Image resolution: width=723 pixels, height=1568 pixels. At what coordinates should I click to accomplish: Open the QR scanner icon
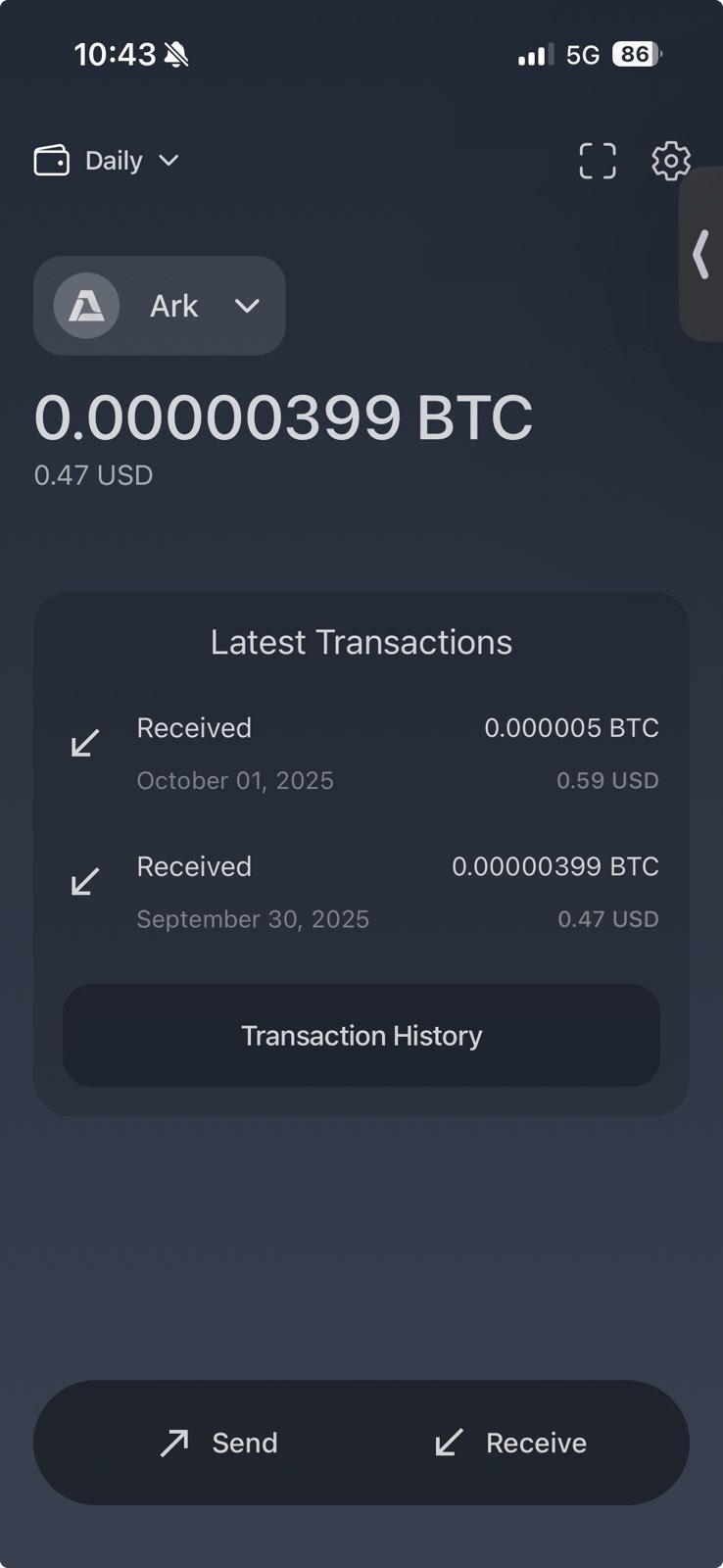coord(598,161)
